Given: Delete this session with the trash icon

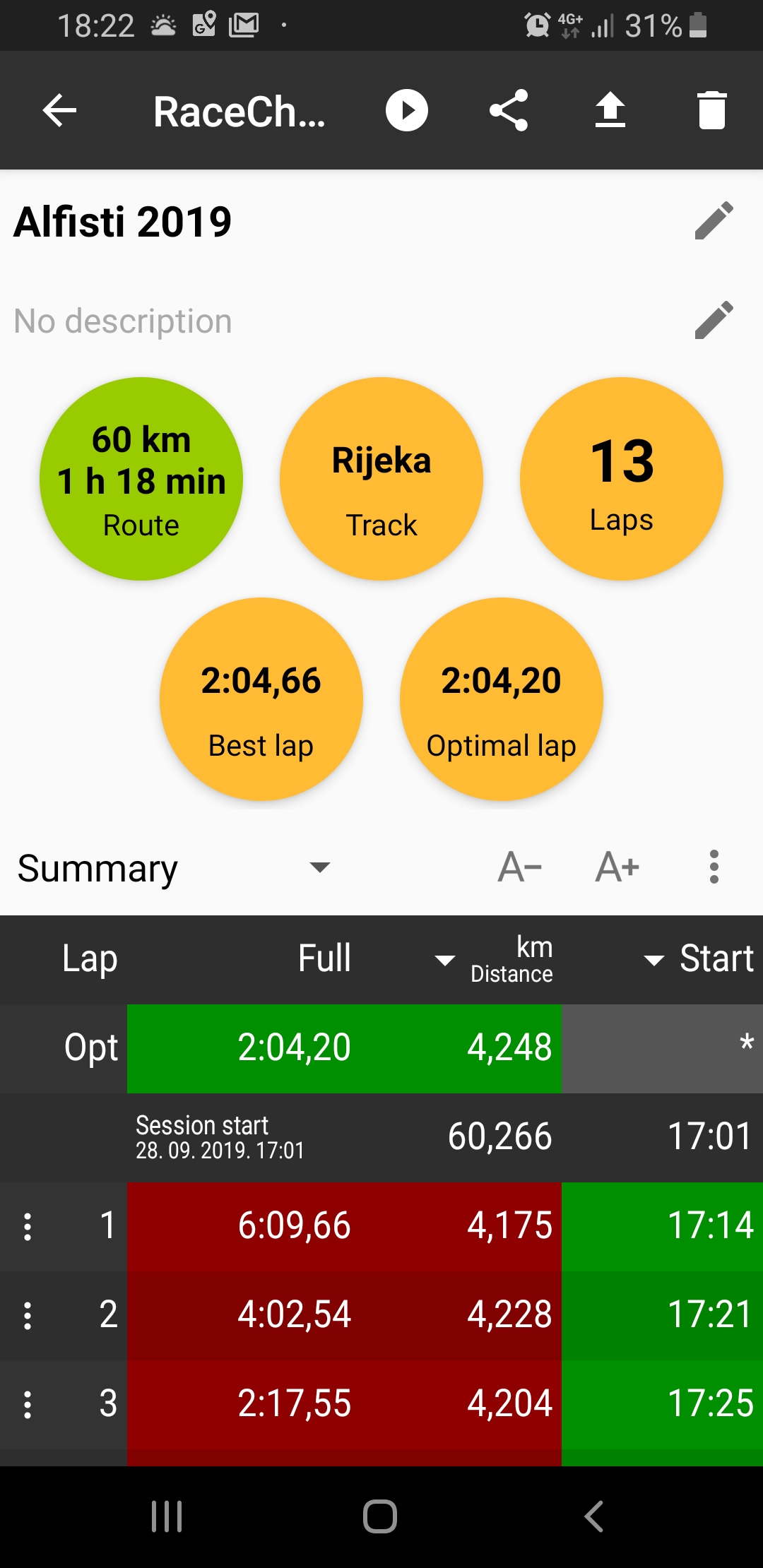Looking at the screenshot, I should point(712,111).
